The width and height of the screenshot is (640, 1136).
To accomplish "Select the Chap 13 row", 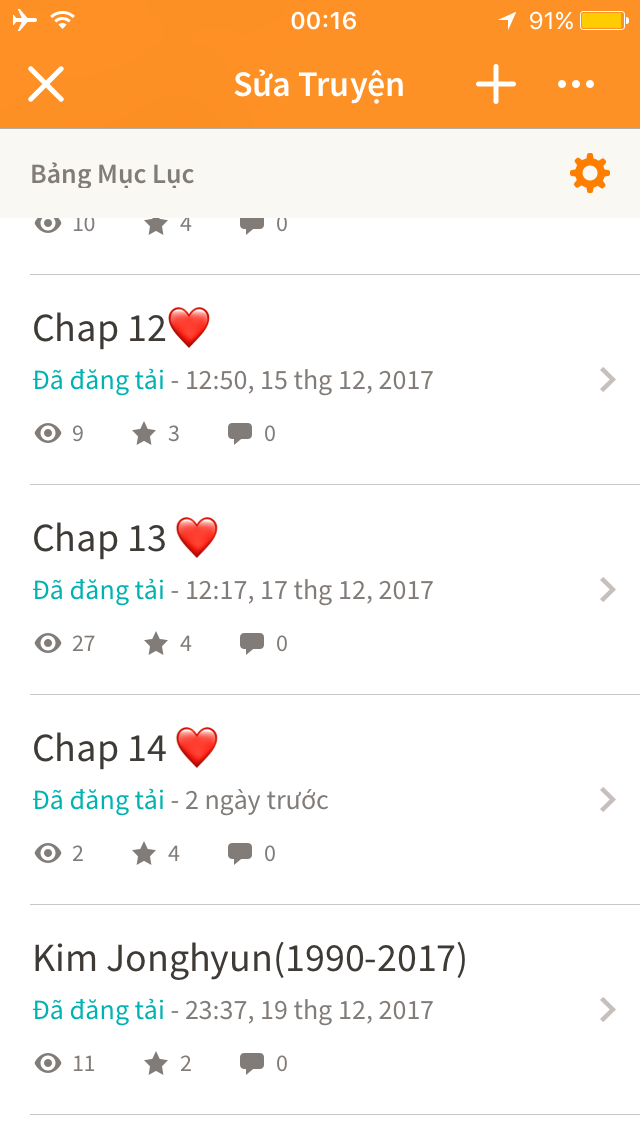I will 320,590.
